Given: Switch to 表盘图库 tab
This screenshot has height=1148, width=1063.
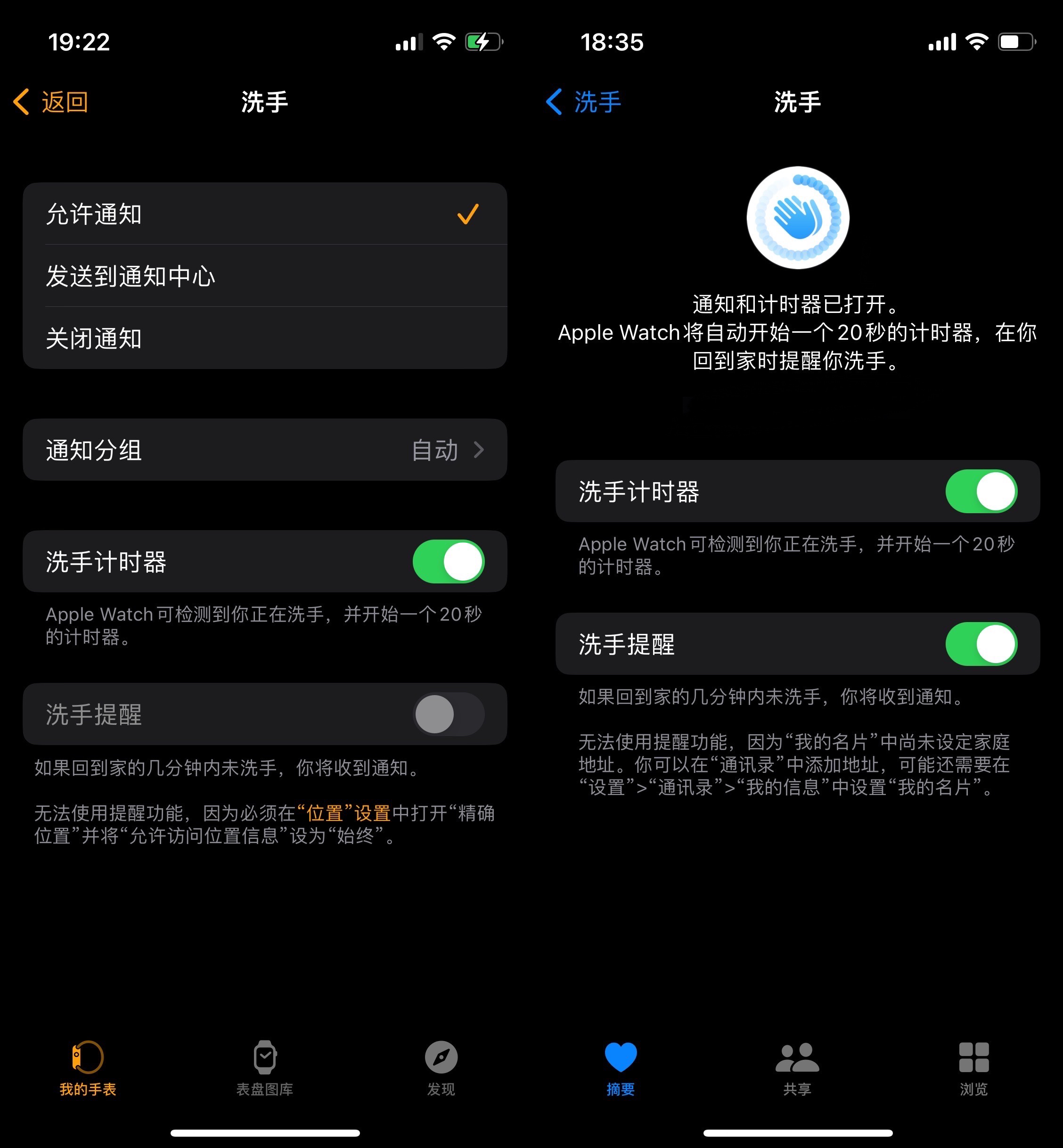Looking at the screenshot, I should pos(265,1067).
